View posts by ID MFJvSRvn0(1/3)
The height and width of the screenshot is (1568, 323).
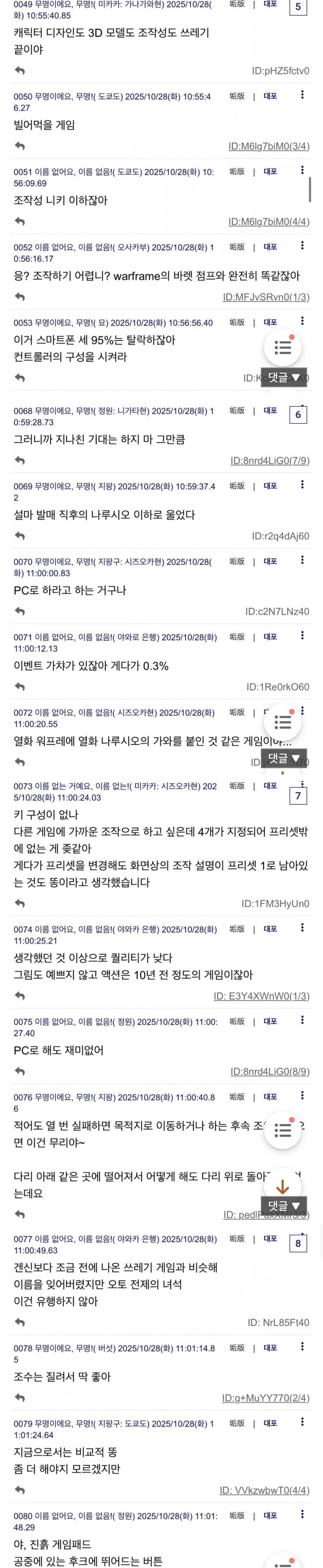266,297
